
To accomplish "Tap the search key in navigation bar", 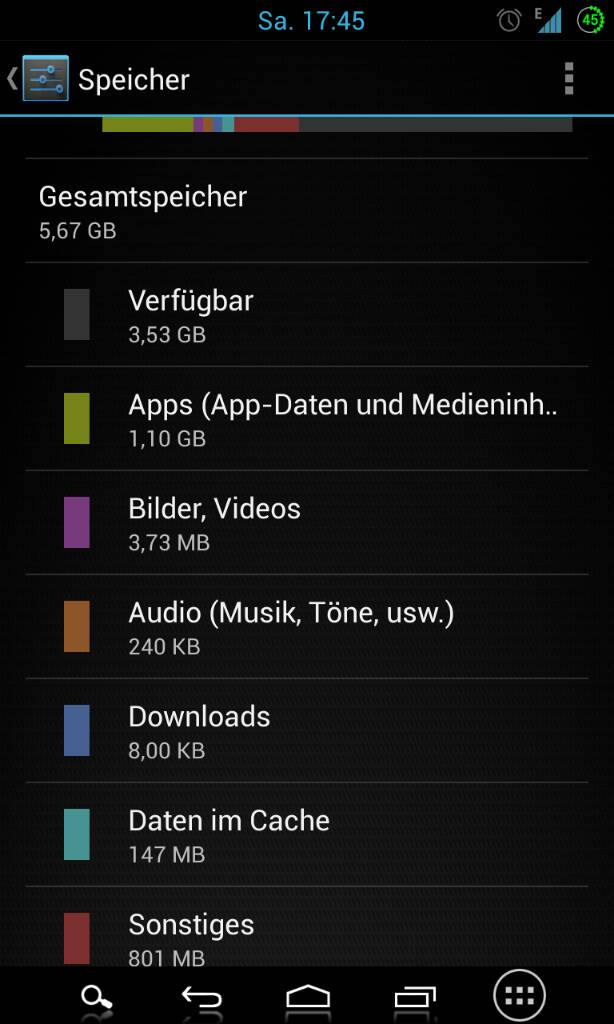I will tap(97, 997).
